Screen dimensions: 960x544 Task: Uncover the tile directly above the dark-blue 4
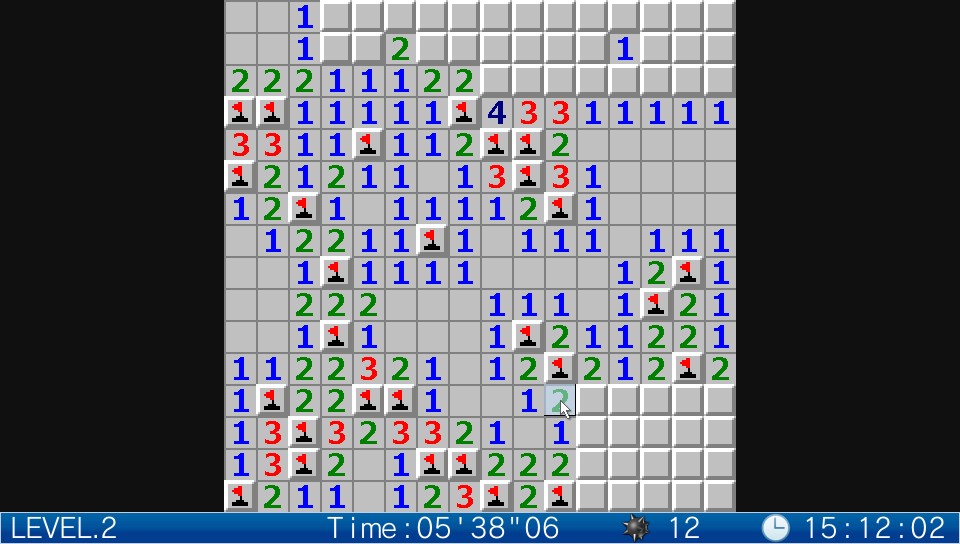496,81
